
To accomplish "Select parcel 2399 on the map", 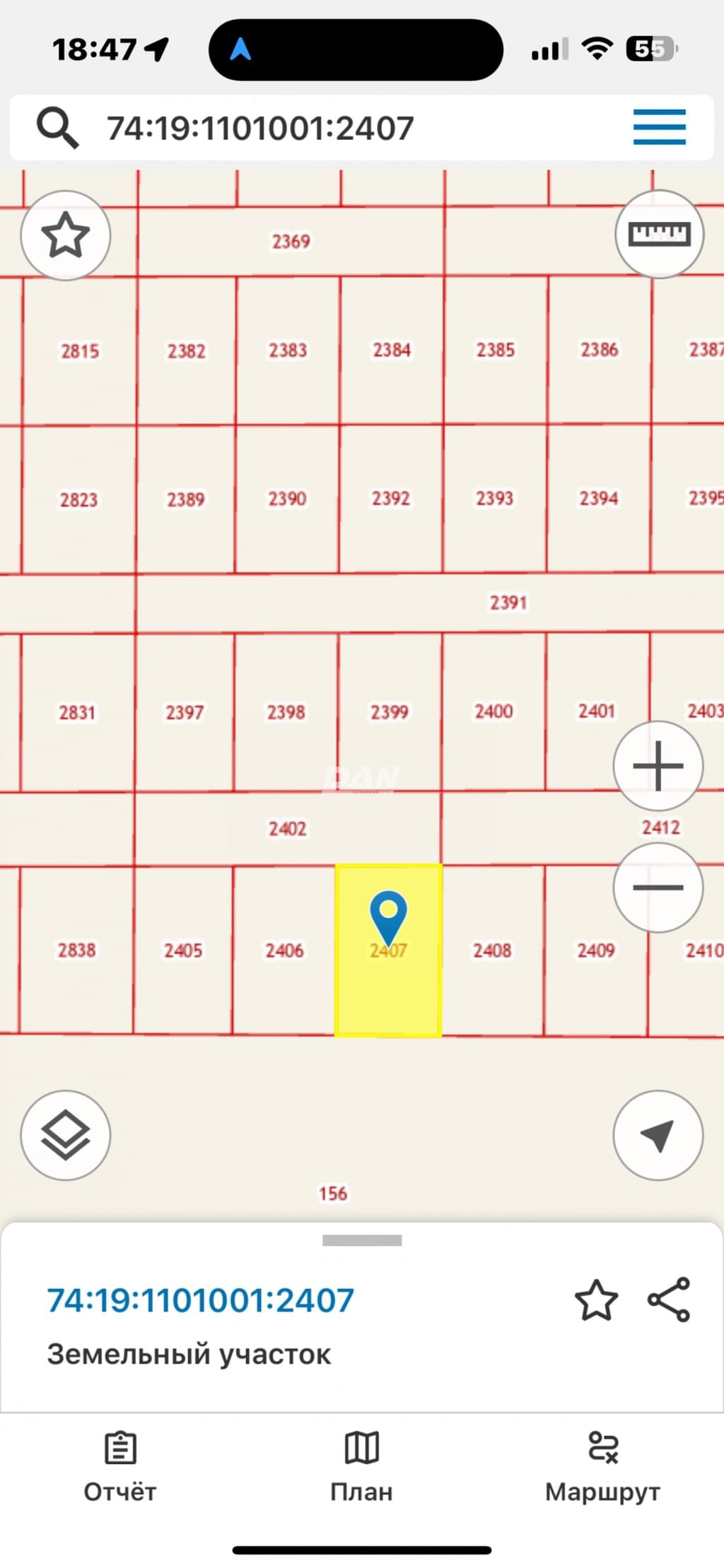I will click(x=390, y=712).
